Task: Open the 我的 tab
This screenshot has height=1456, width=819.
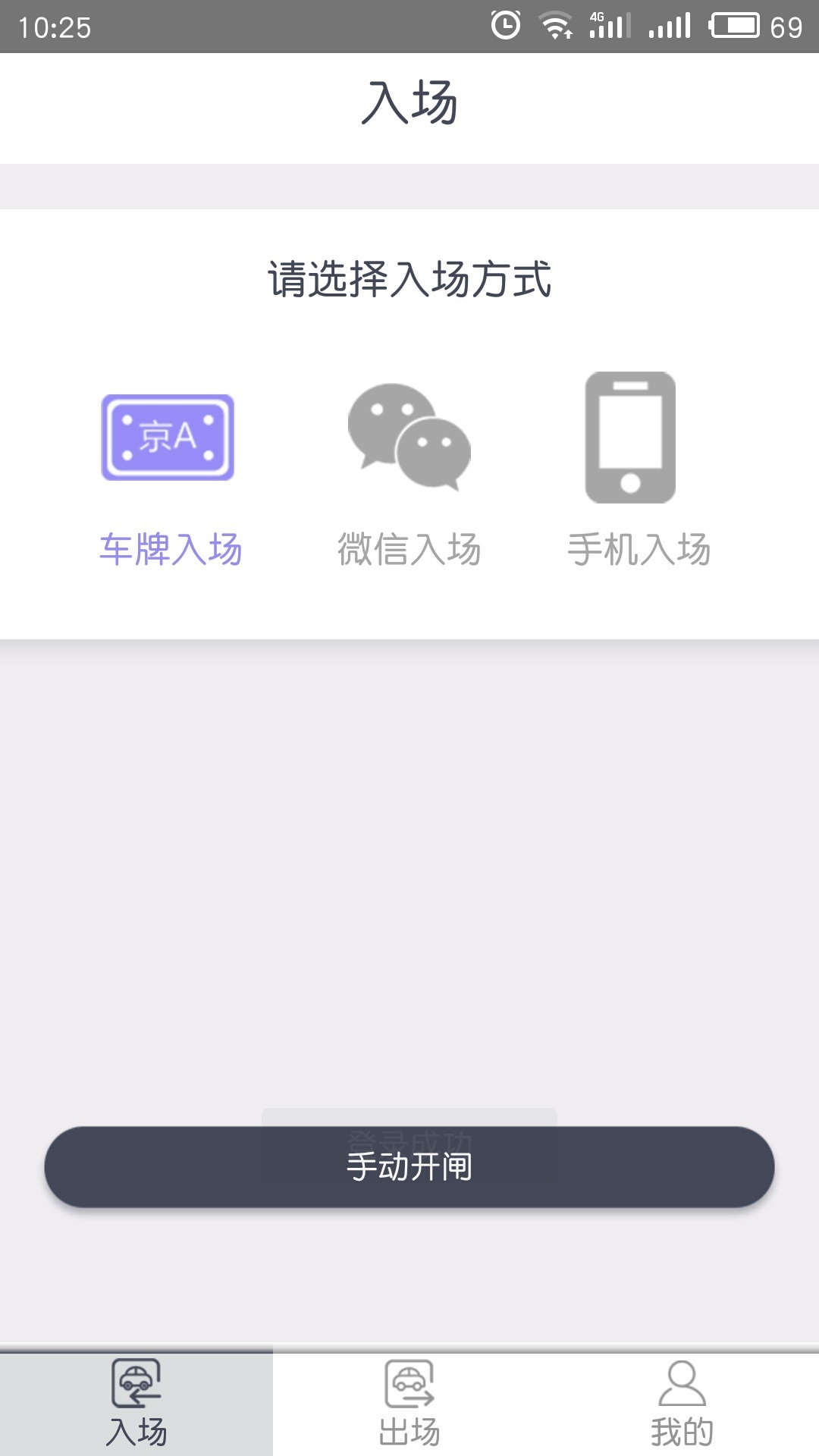Action: [x=682, y=1404]
